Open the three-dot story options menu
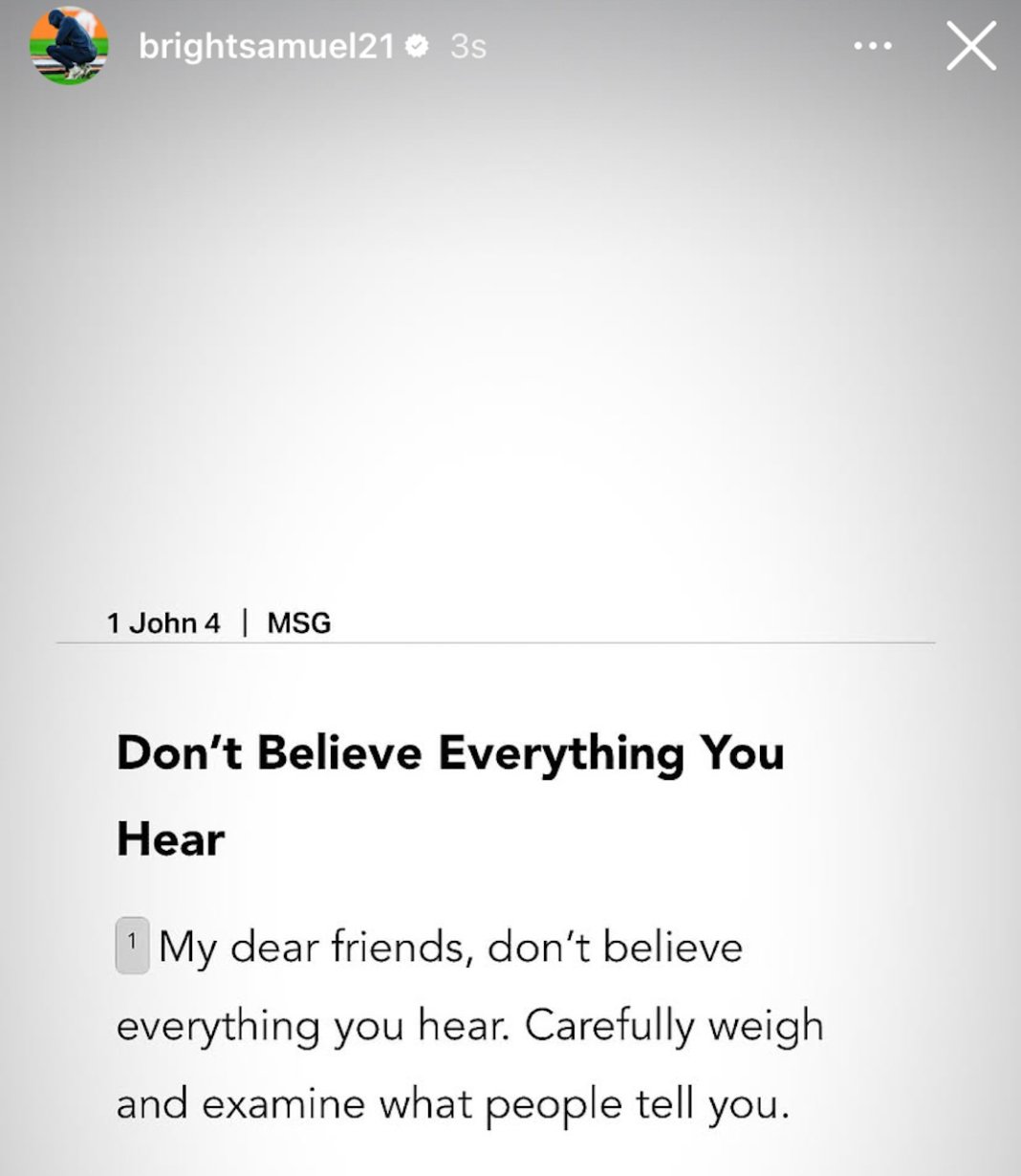The image size is (1021, 1176). coord(872,46)
